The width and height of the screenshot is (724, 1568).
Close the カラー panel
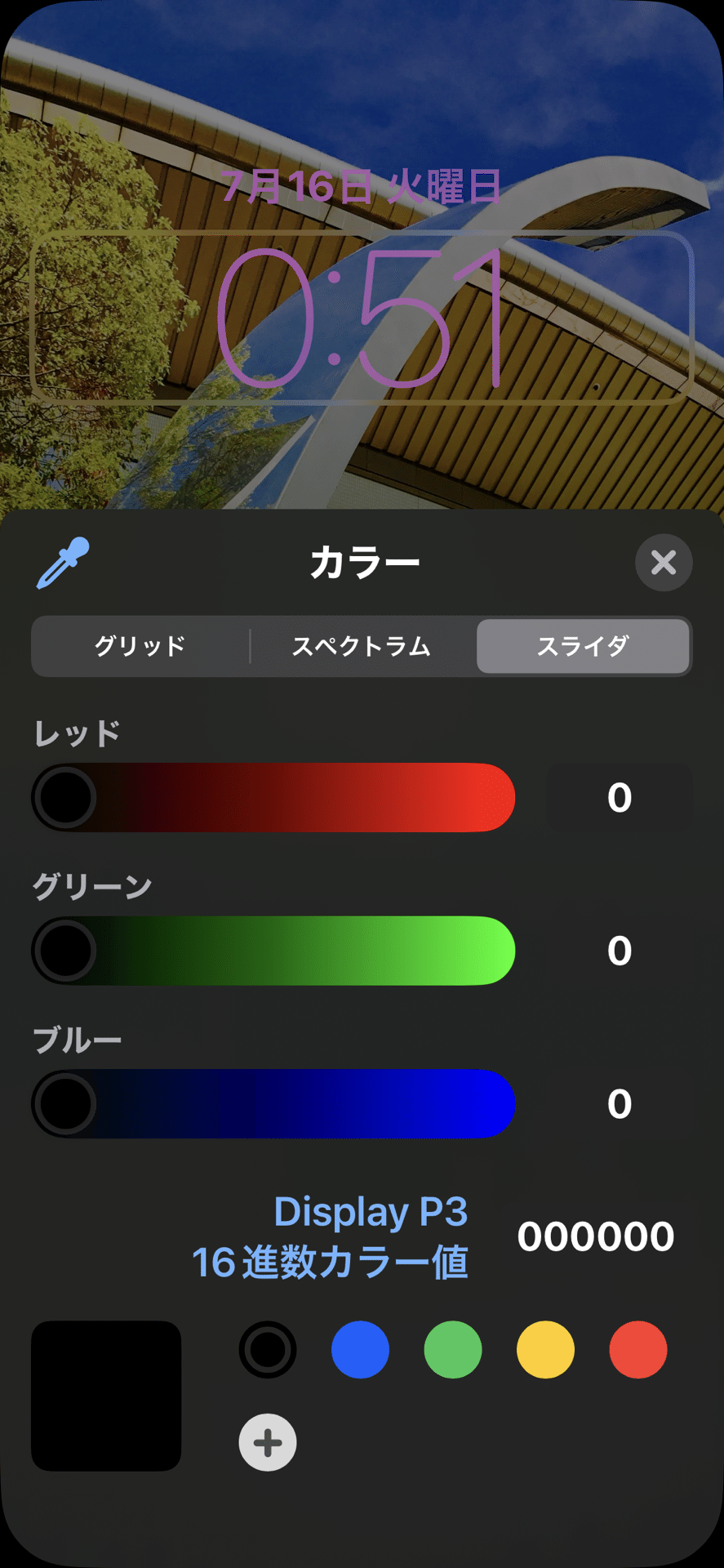663,563
